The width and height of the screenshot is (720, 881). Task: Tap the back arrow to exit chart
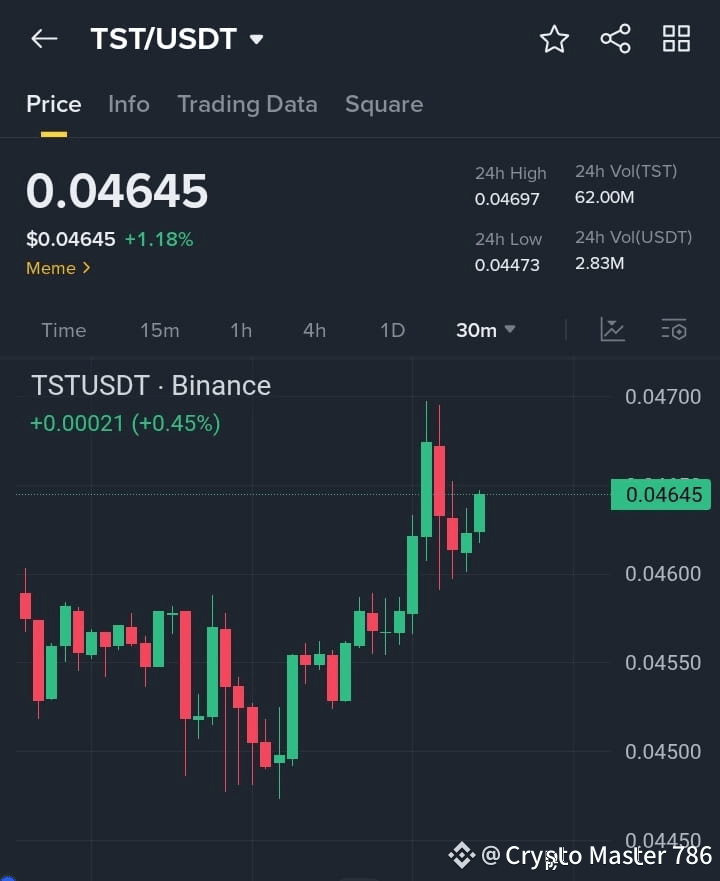(x=42, y=38)
